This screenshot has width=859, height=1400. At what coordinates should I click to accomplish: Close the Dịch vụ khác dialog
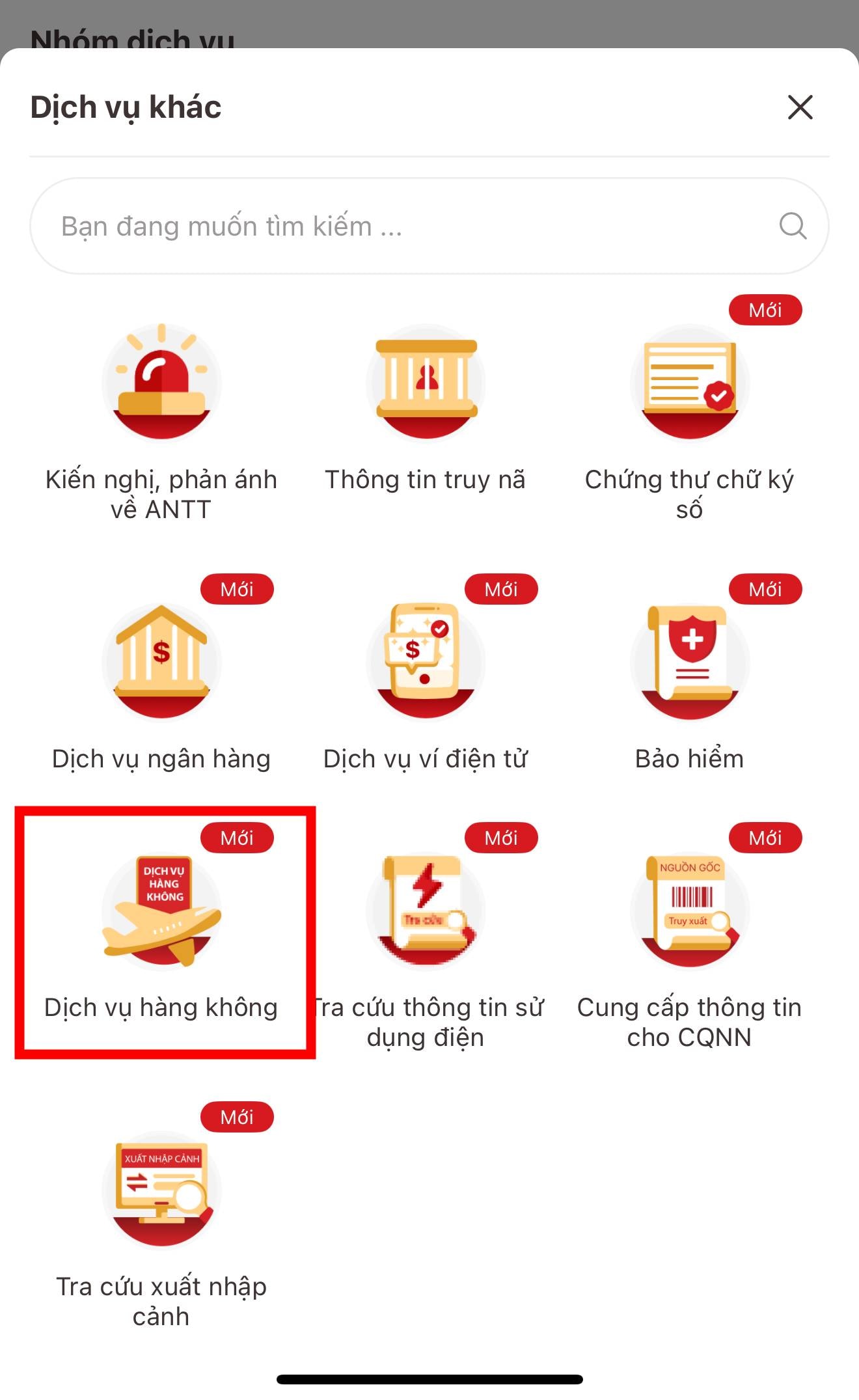800,107
